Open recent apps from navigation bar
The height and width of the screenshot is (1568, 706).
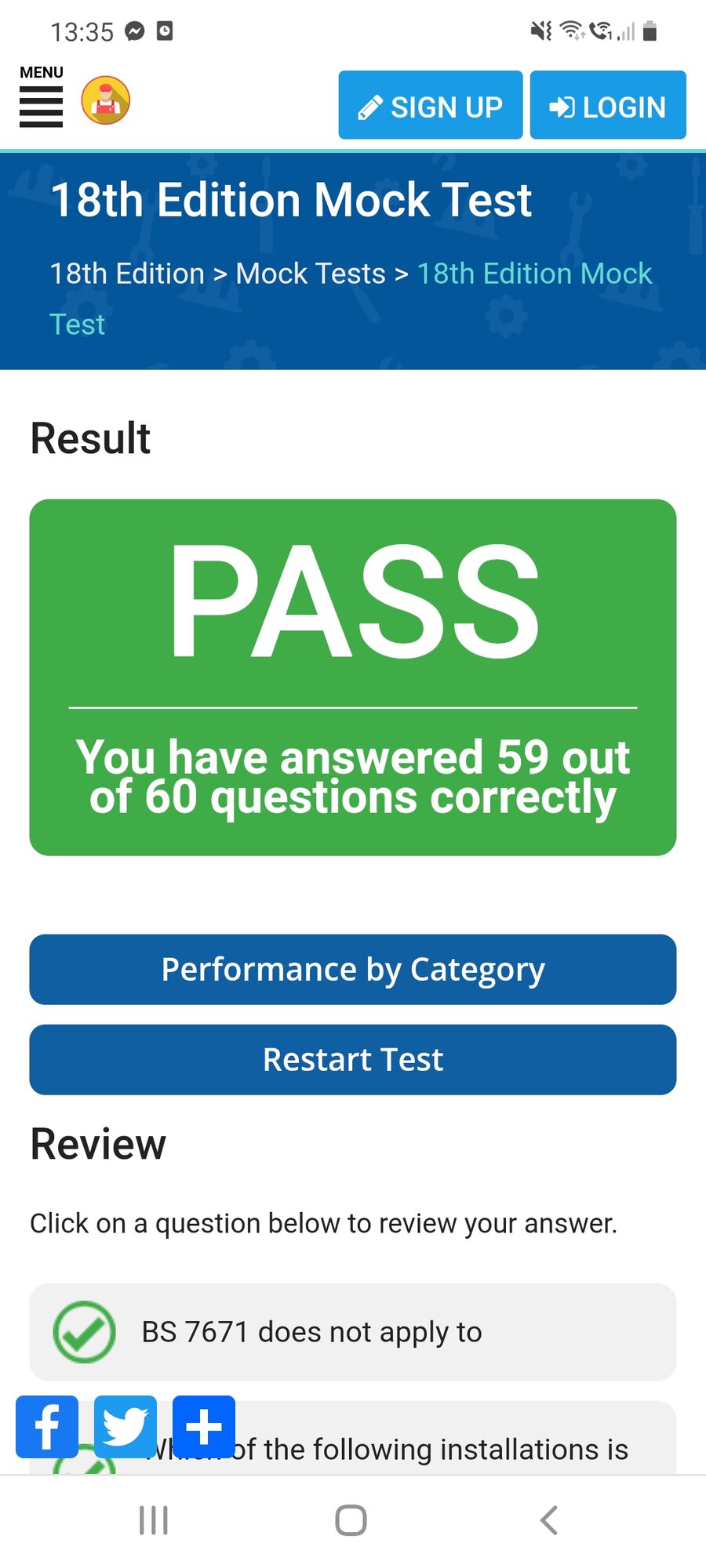tap(154, 1520)
